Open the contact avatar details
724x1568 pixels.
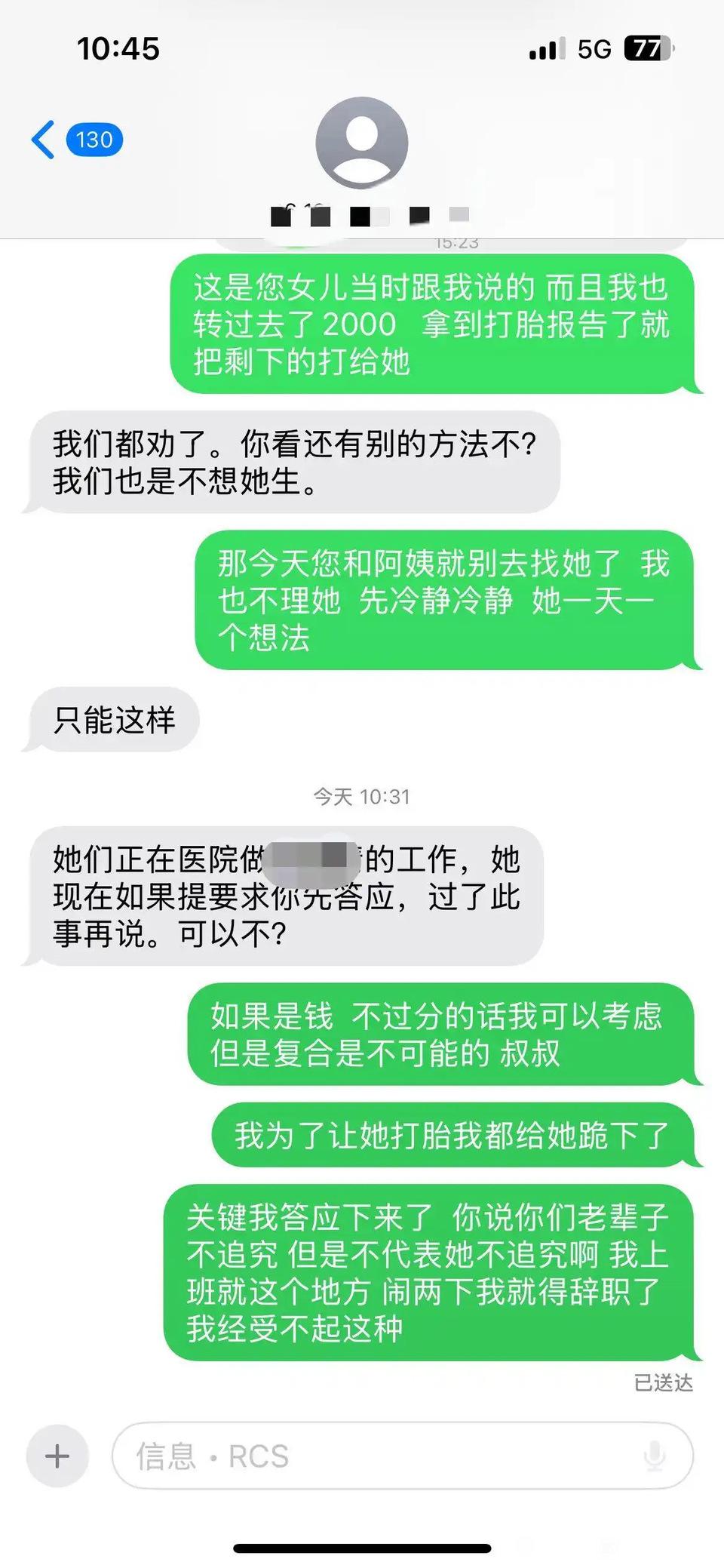(362, 143)
